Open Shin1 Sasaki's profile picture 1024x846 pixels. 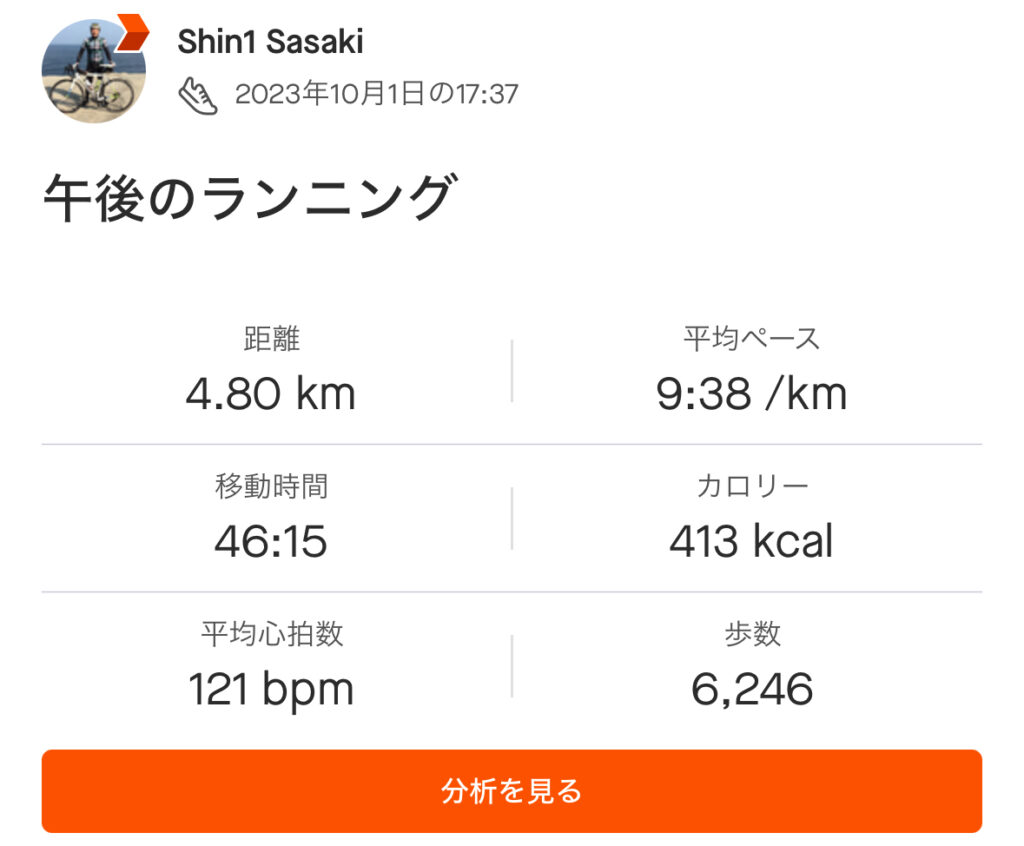(93, 70)
